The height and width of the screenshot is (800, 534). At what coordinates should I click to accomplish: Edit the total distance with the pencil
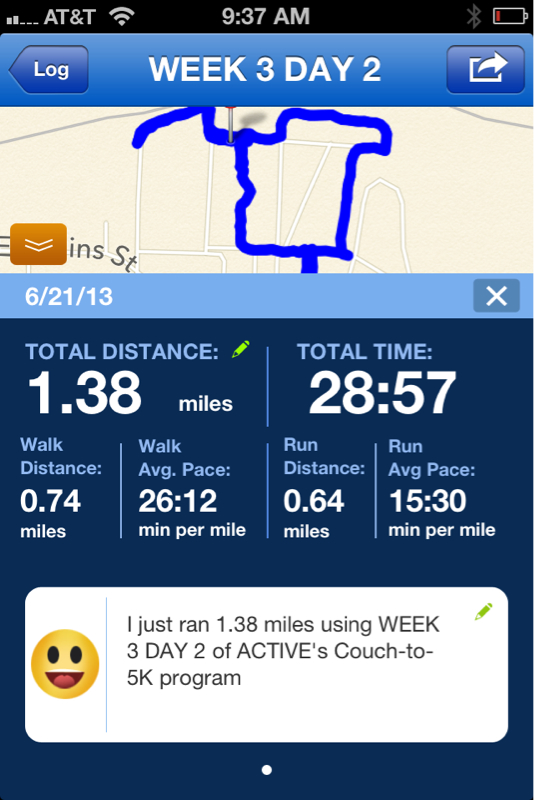tap(241, 349)
